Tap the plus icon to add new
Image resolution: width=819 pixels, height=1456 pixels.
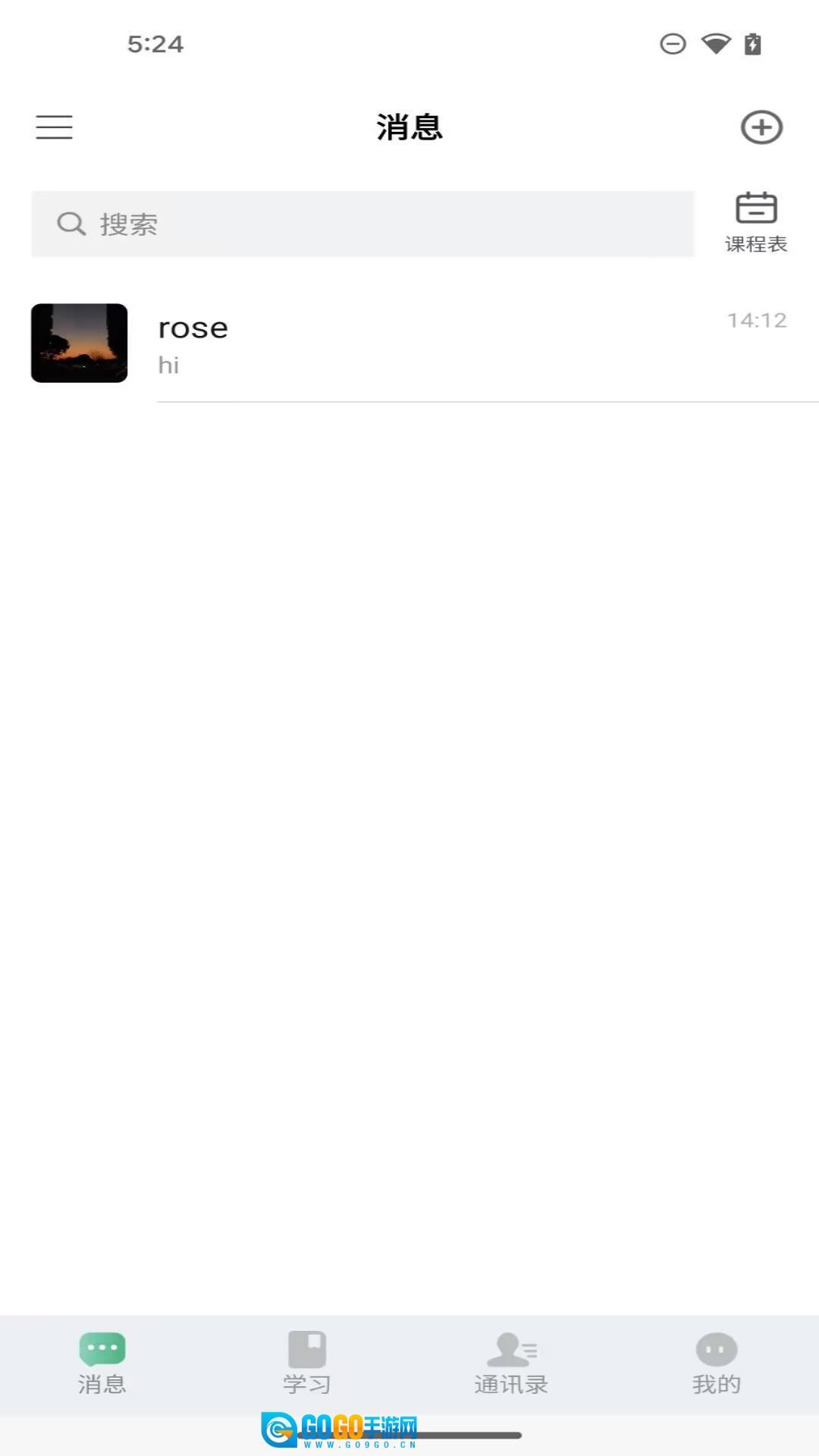pos(761,127)
